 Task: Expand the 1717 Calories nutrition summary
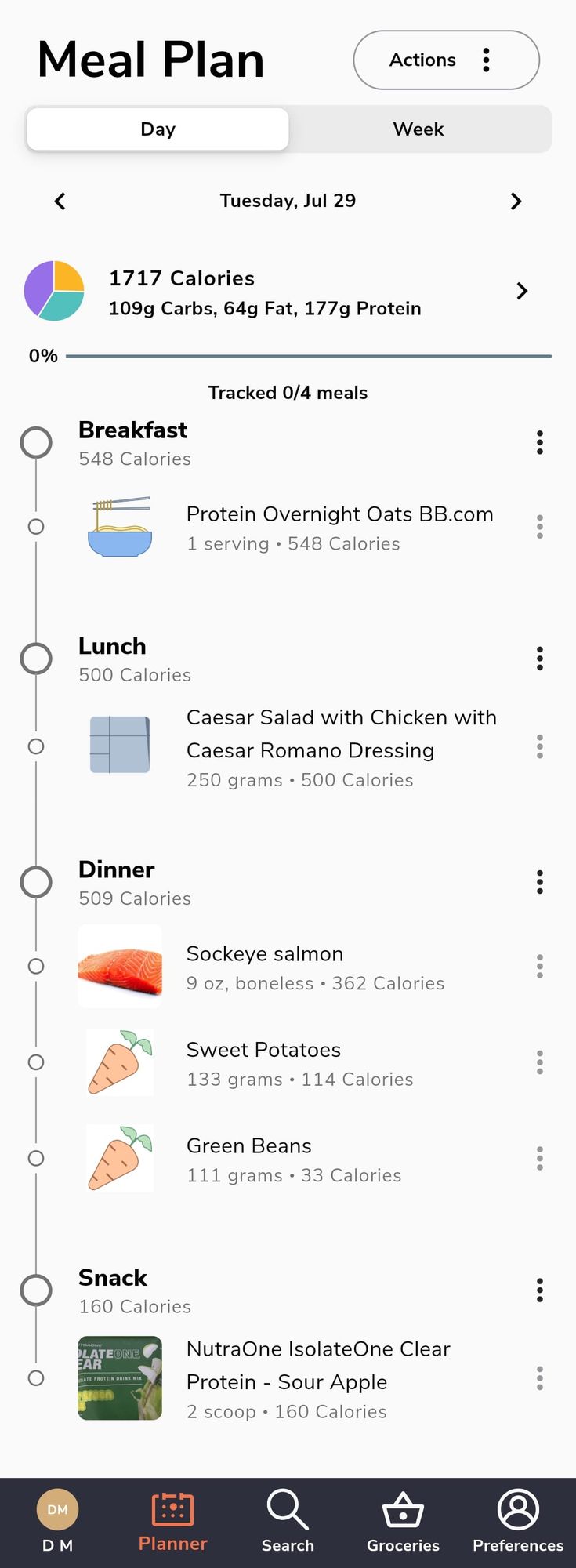(x=522, y=292)
